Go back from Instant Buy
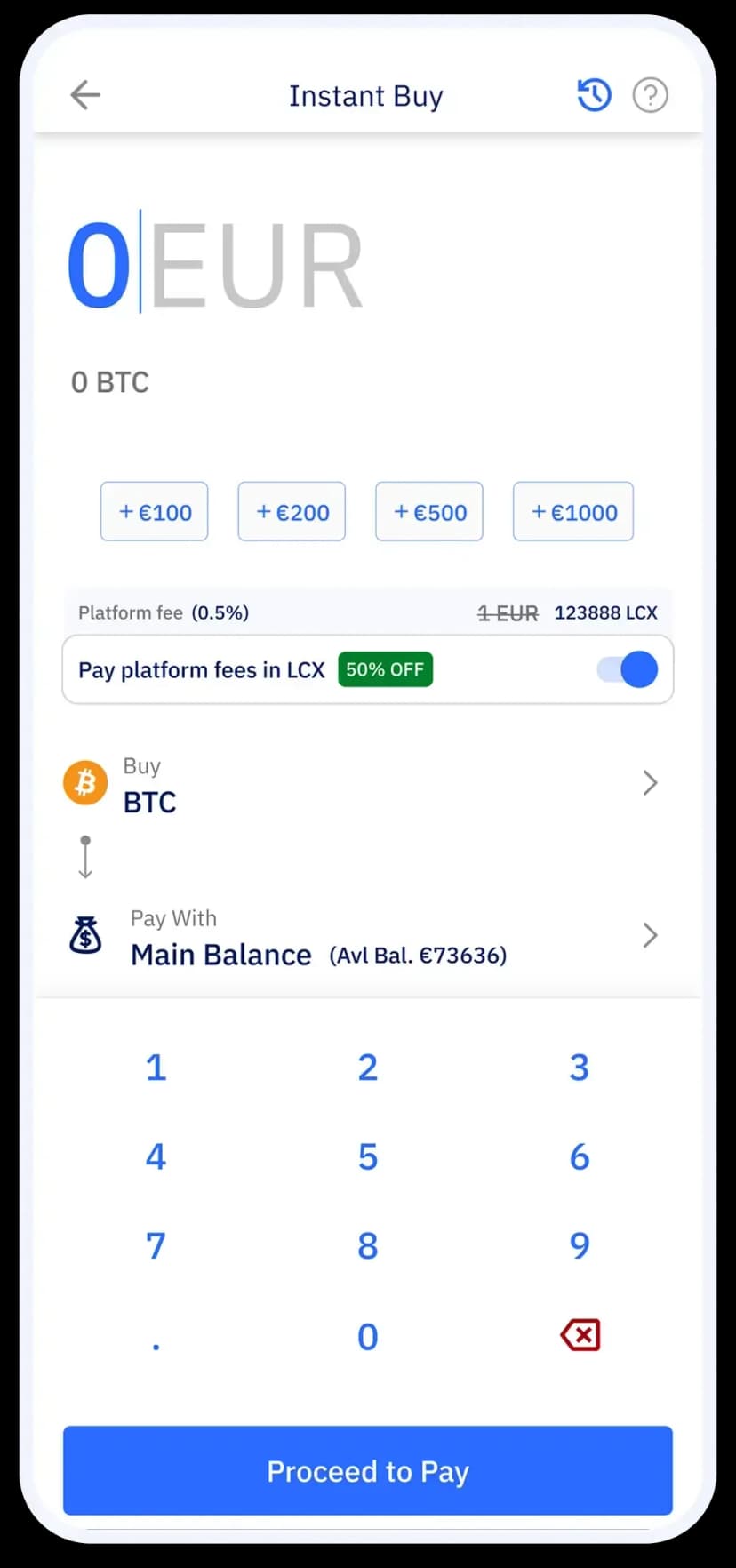Image resolution: width=736 pixels, height=1568 pixels. 85,94
